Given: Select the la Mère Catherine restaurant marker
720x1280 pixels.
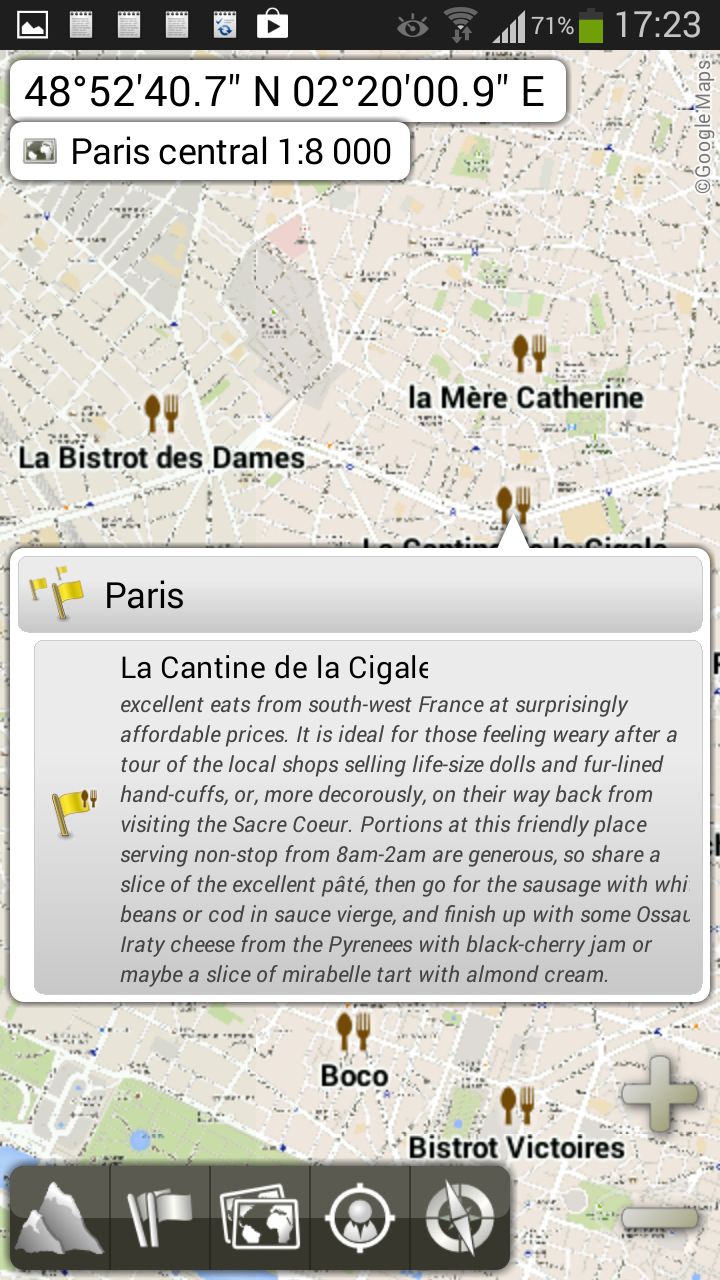Looking at the screenshot, I should point(529,351).
